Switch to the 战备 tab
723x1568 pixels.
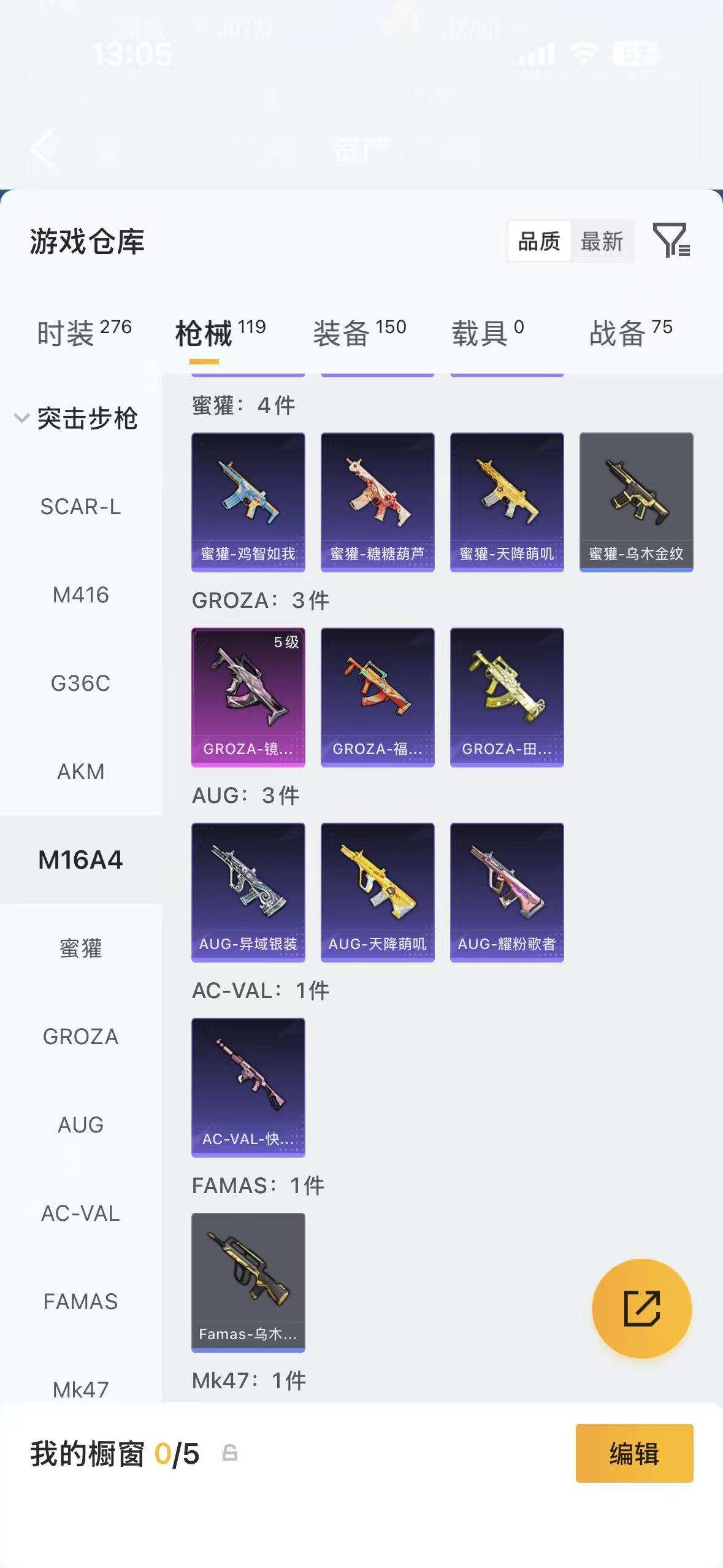coord(630,333)
